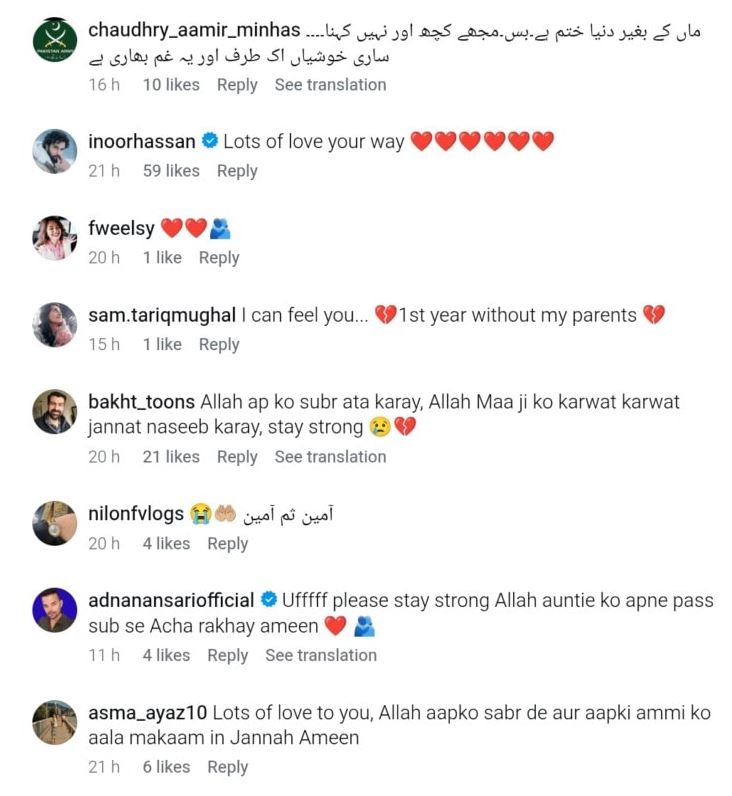See translation of bakht_toons' comment
This screenshot has height=796, width=732.
click(330, 457)
